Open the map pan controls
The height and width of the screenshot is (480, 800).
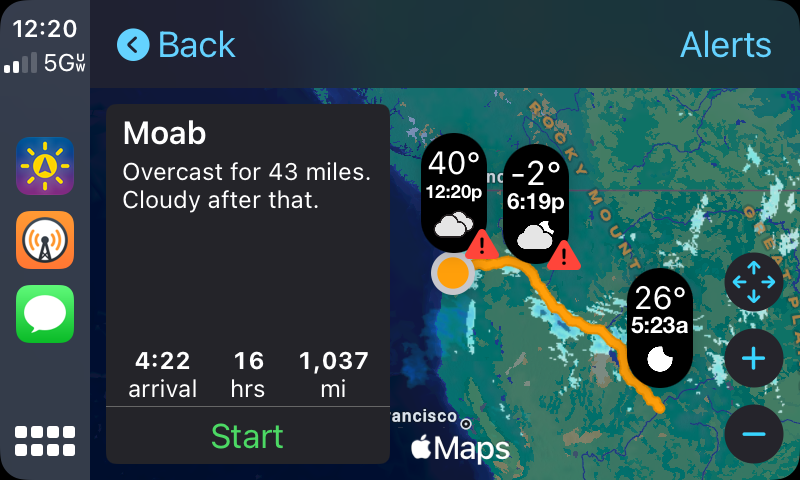pyautogui.click(x=753, y=284)
